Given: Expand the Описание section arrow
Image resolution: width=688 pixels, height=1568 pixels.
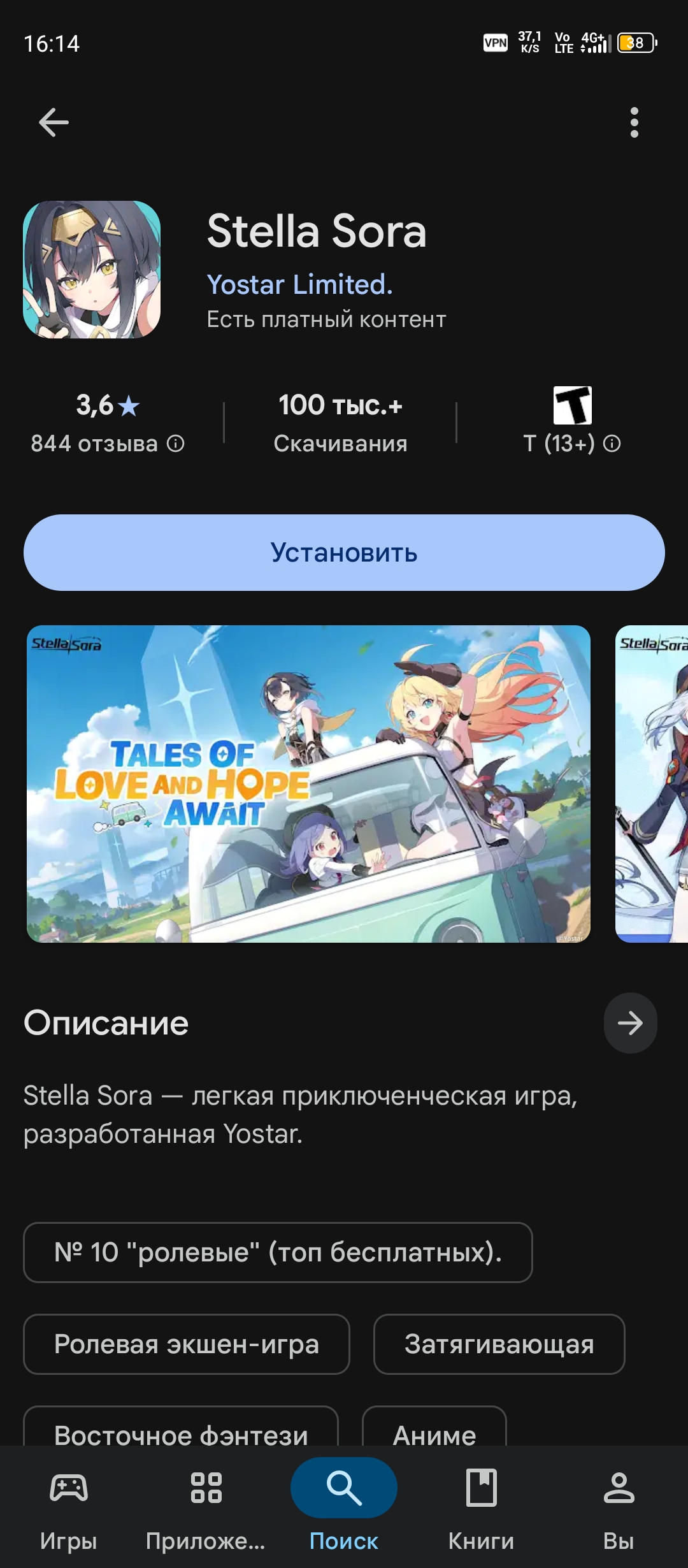Looking at the screenshot, I should point(630,1023).
